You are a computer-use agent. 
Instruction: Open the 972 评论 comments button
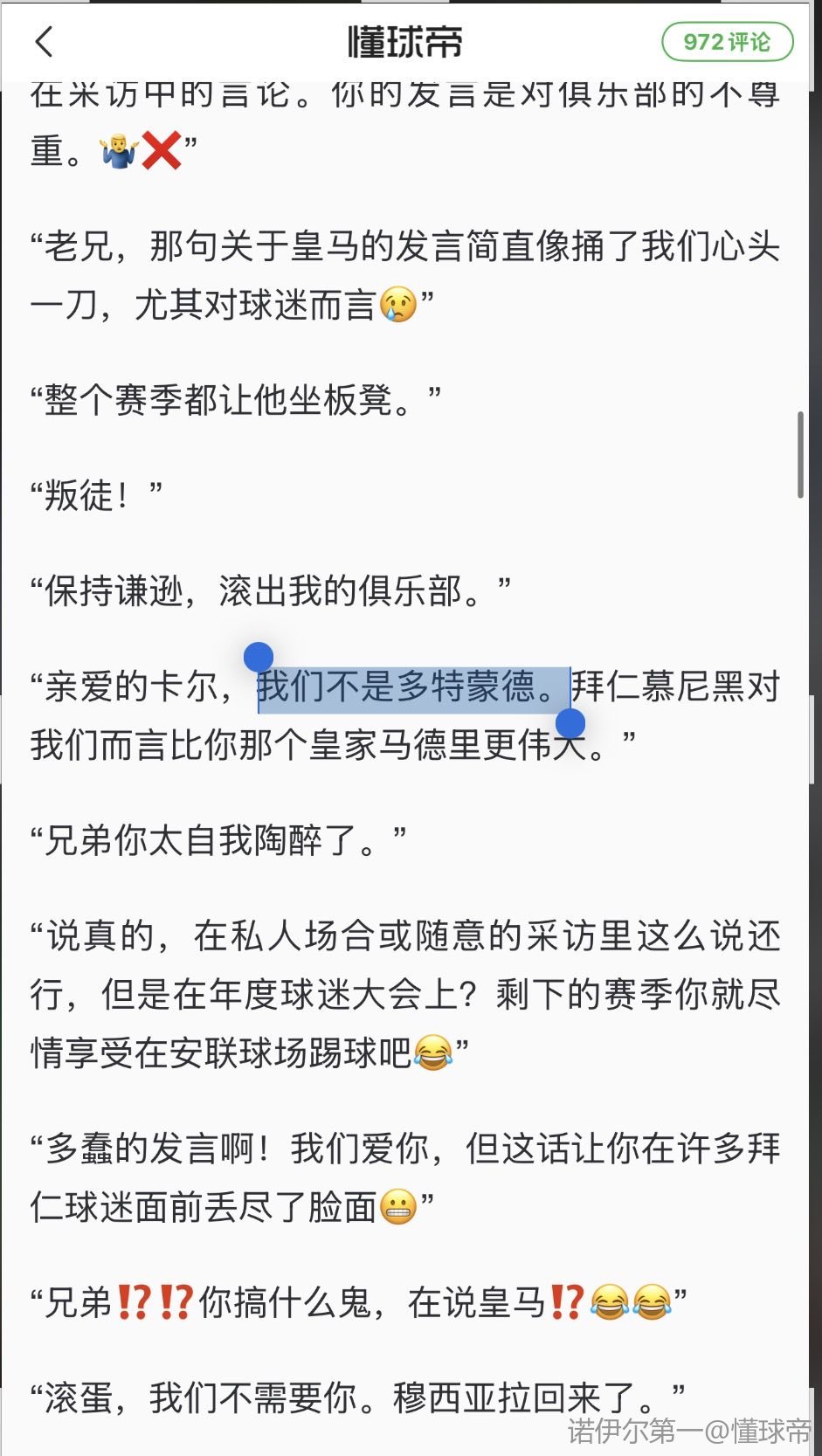727,42
